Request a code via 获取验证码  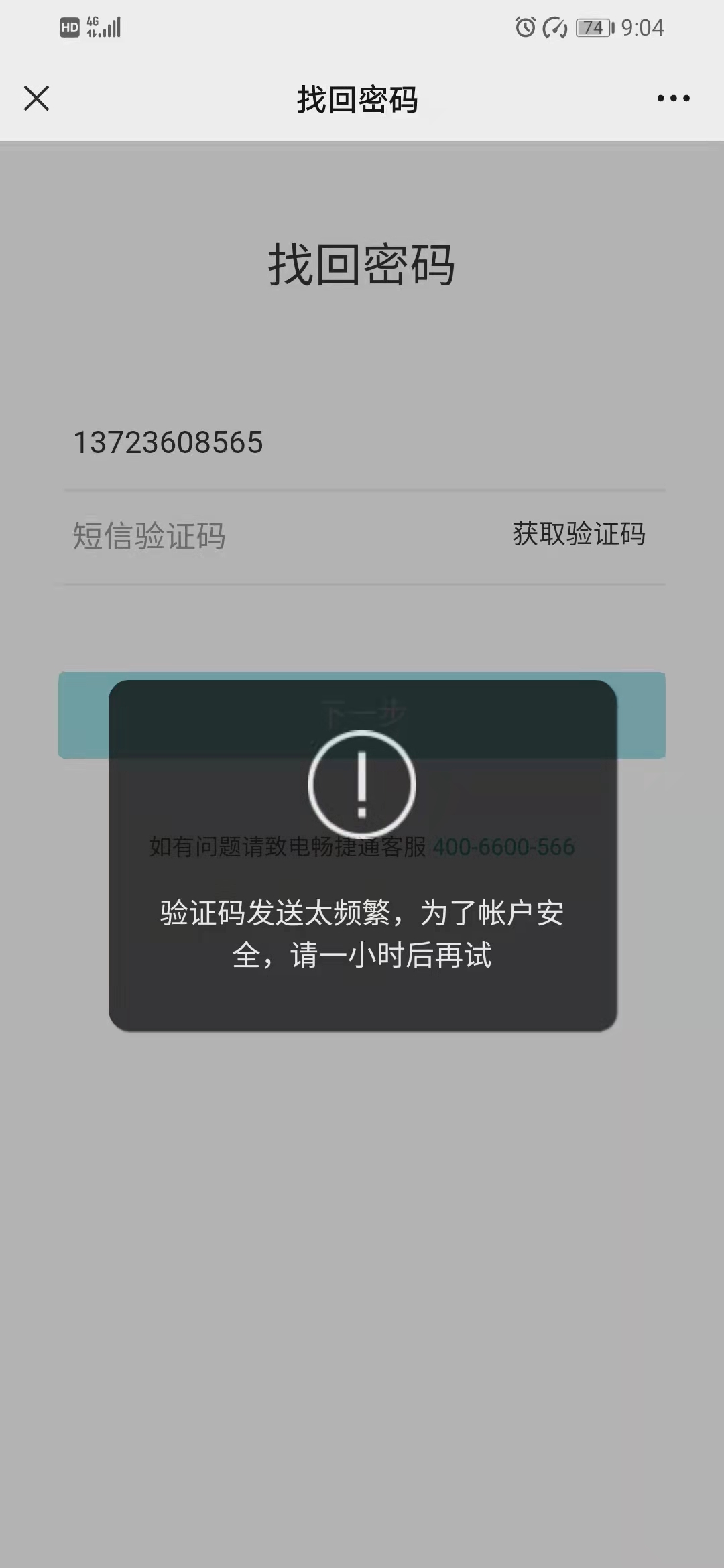click(x=579, y=535)
